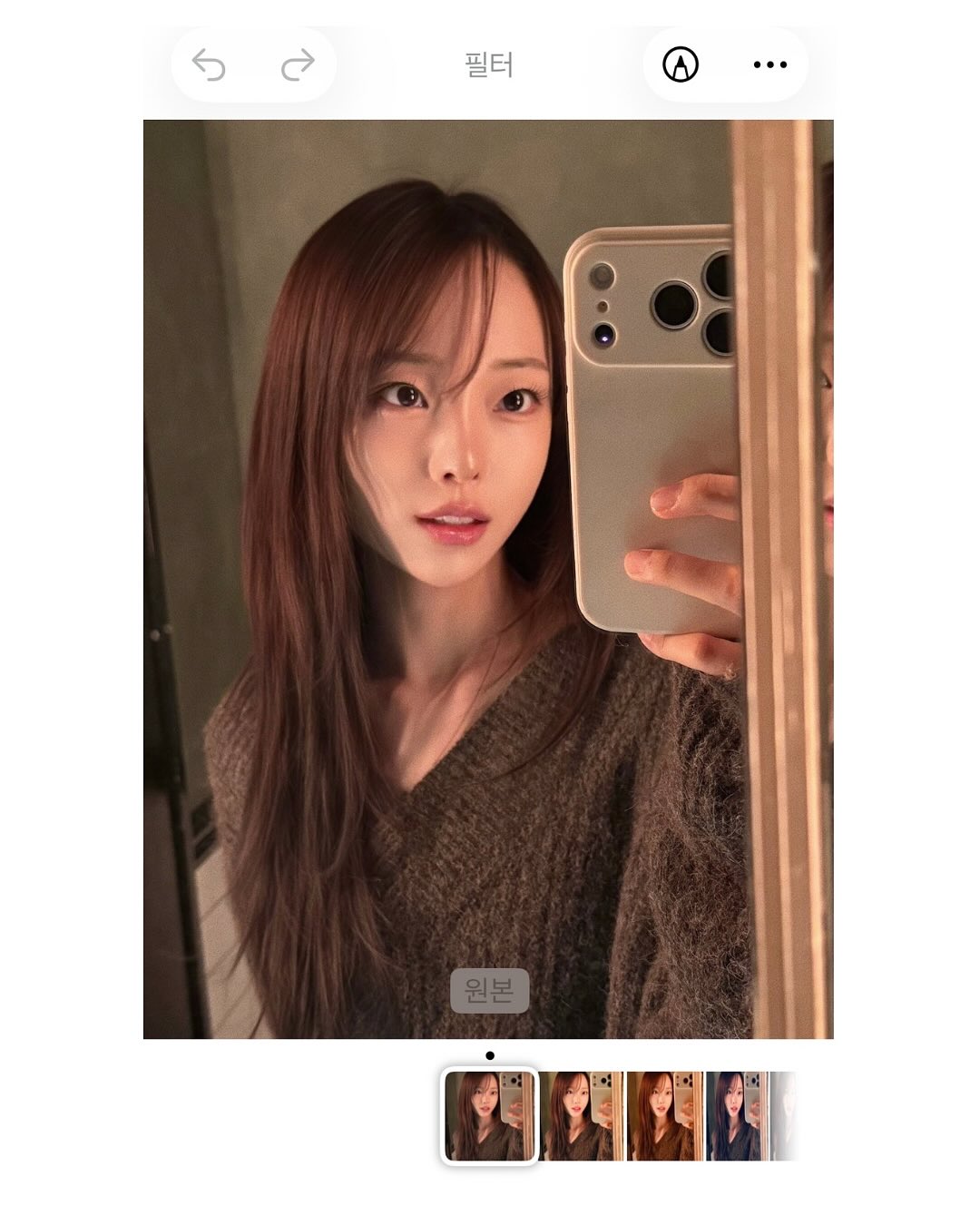
Task: Open the markup pen tool
Action: pos(681,64)
